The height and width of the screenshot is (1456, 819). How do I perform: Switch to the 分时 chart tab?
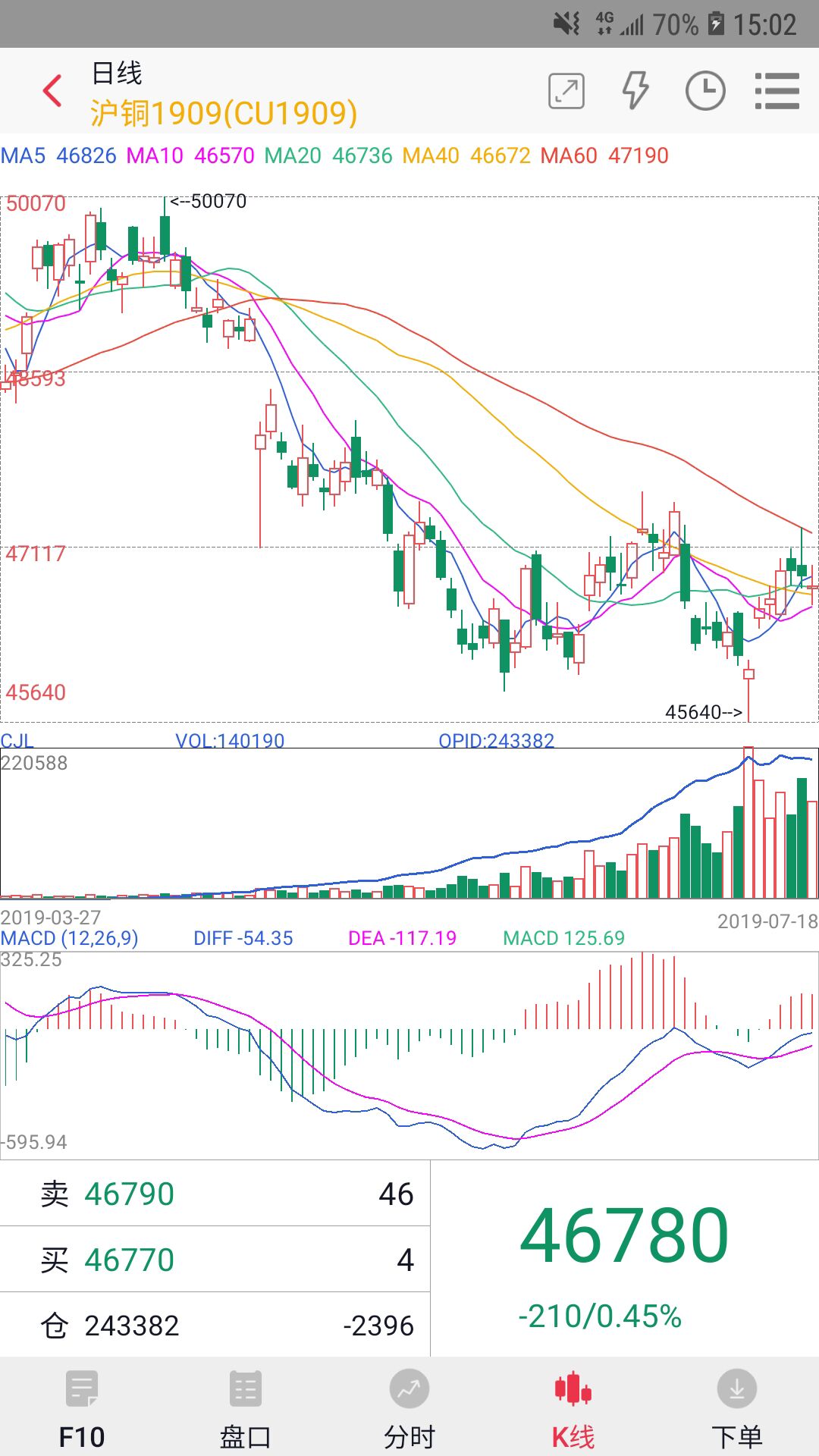(409, 1408)
